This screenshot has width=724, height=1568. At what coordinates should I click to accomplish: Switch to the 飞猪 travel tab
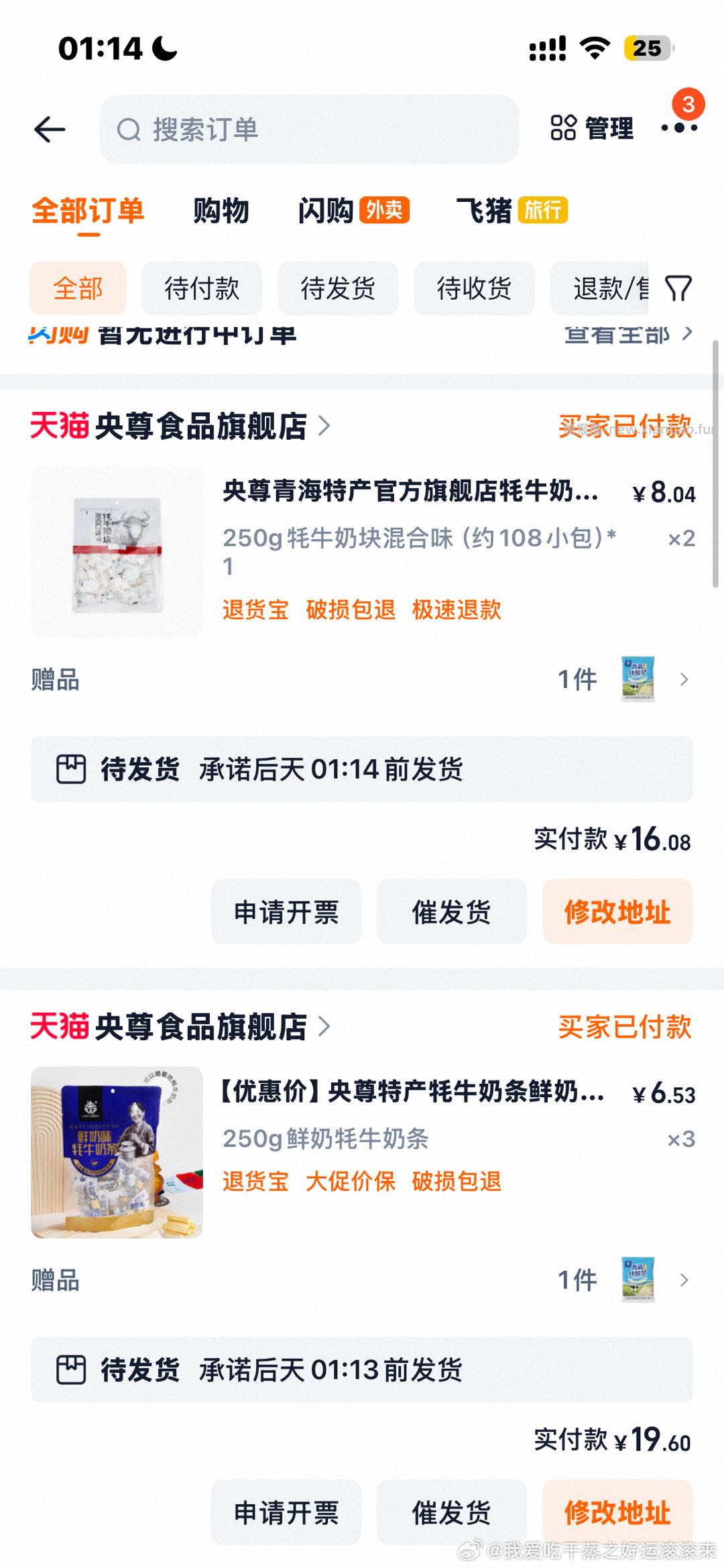485,210
